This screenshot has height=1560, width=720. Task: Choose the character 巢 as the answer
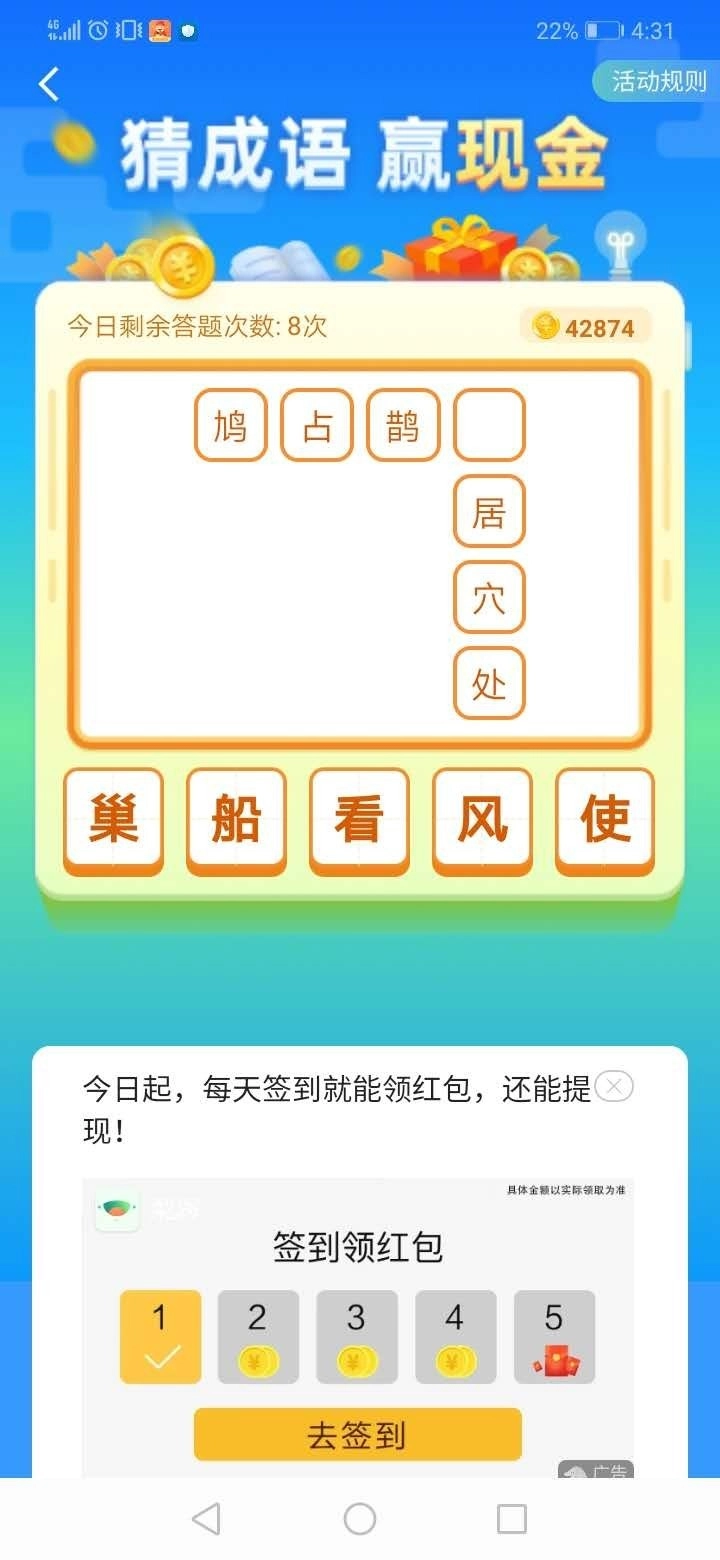tap(113, 819)
